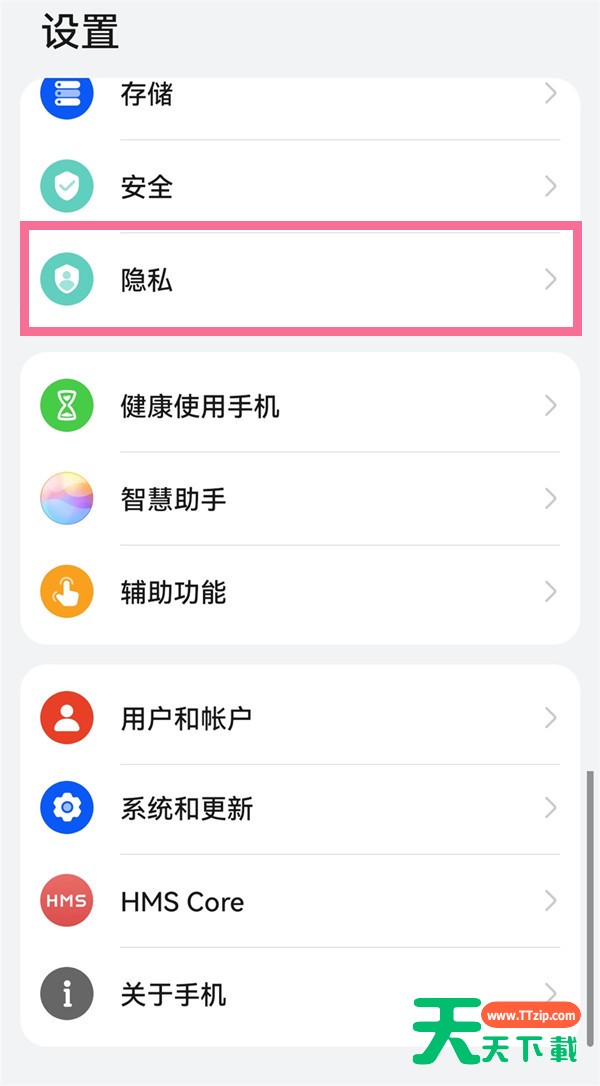The image size is (600, 1086).
Task: Open 辅助功能 accessibility features
Action: (x=300, y=592)
